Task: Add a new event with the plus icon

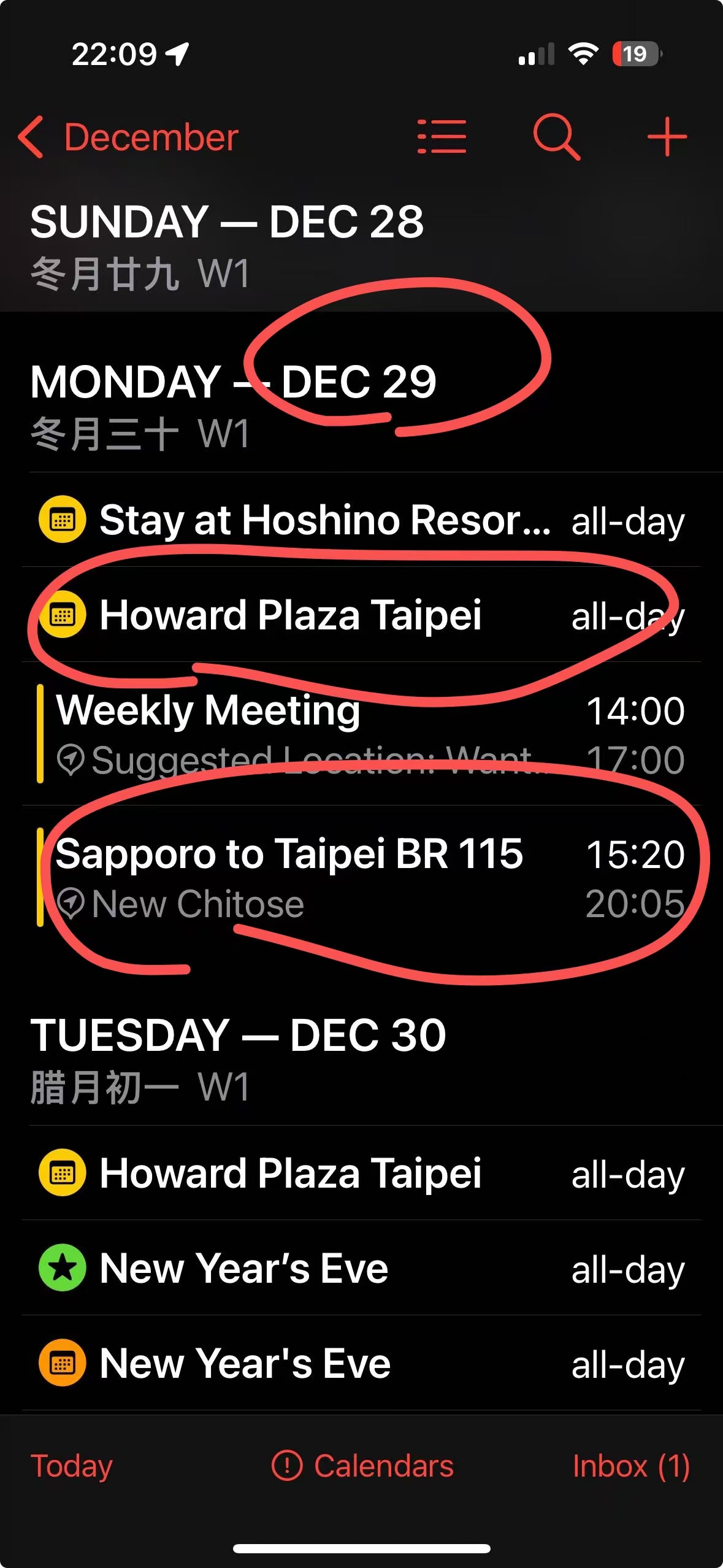Action: tap(667, 137)
